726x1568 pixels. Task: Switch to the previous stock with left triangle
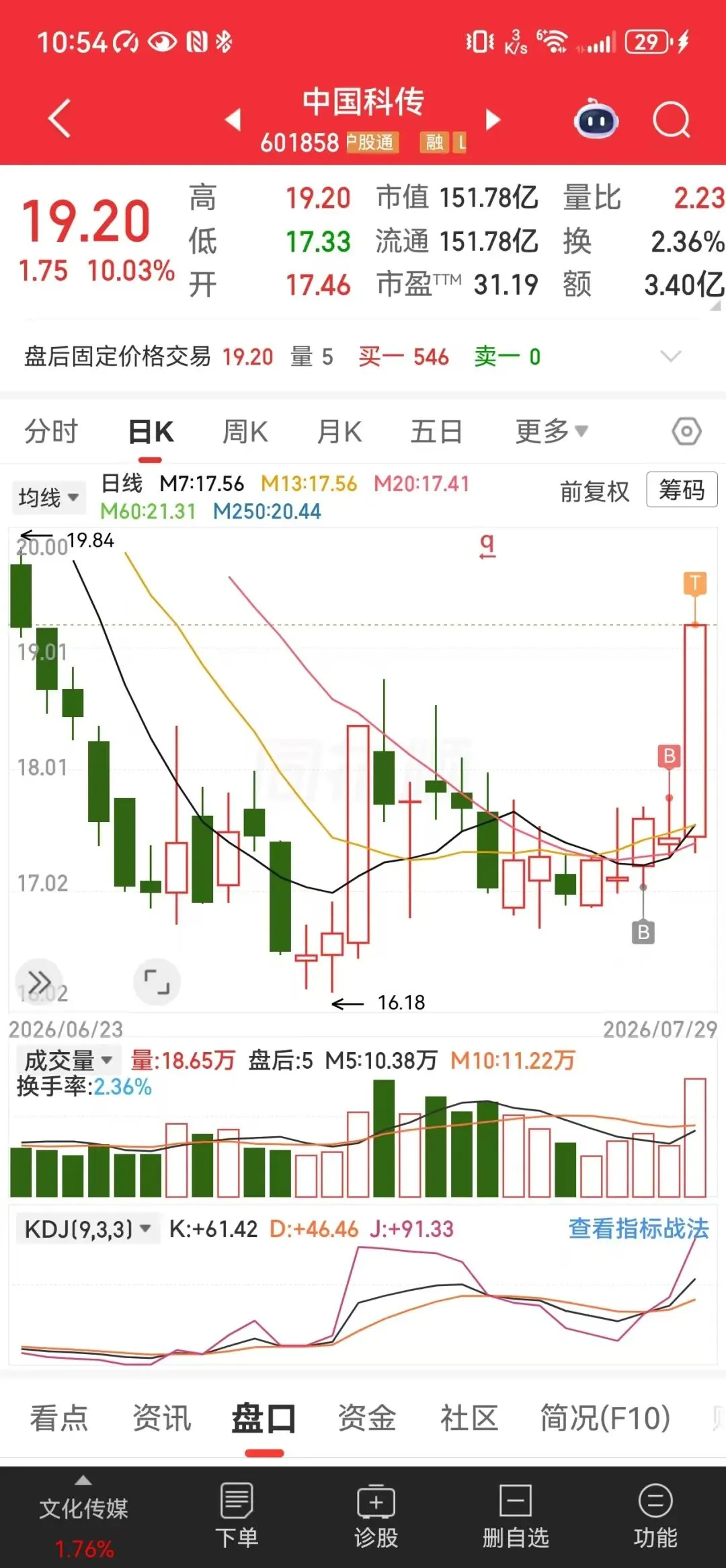[x=233, y=120]
